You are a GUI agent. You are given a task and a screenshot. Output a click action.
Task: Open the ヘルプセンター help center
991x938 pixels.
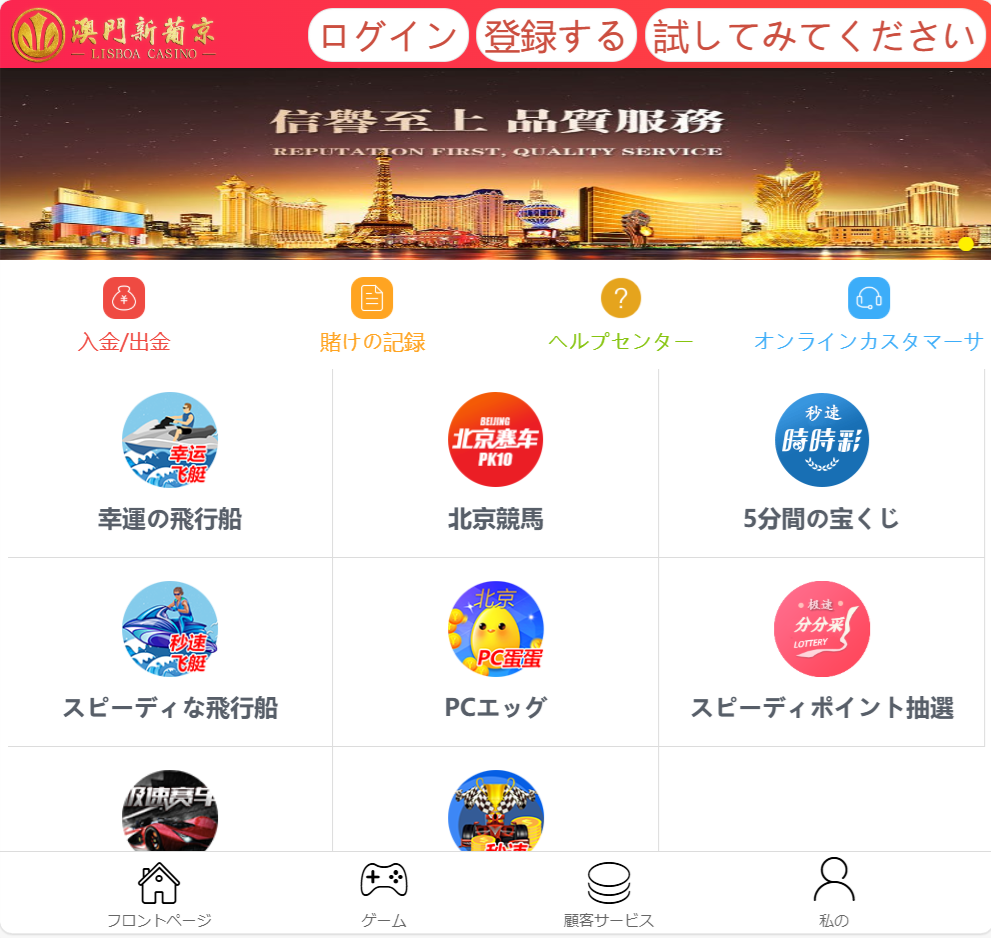point(620,317)
